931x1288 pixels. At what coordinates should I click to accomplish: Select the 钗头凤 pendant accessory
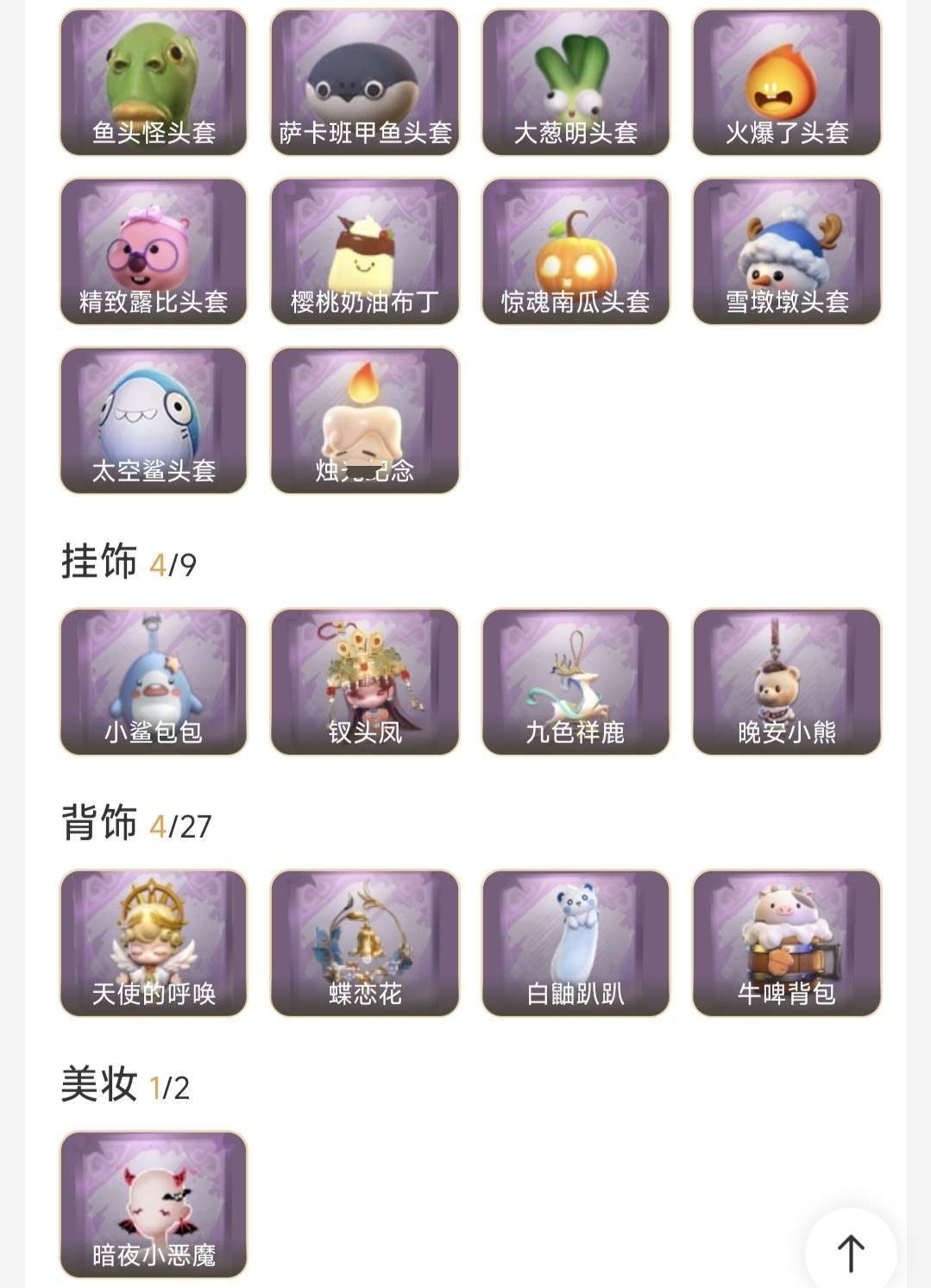click(365, 682)
